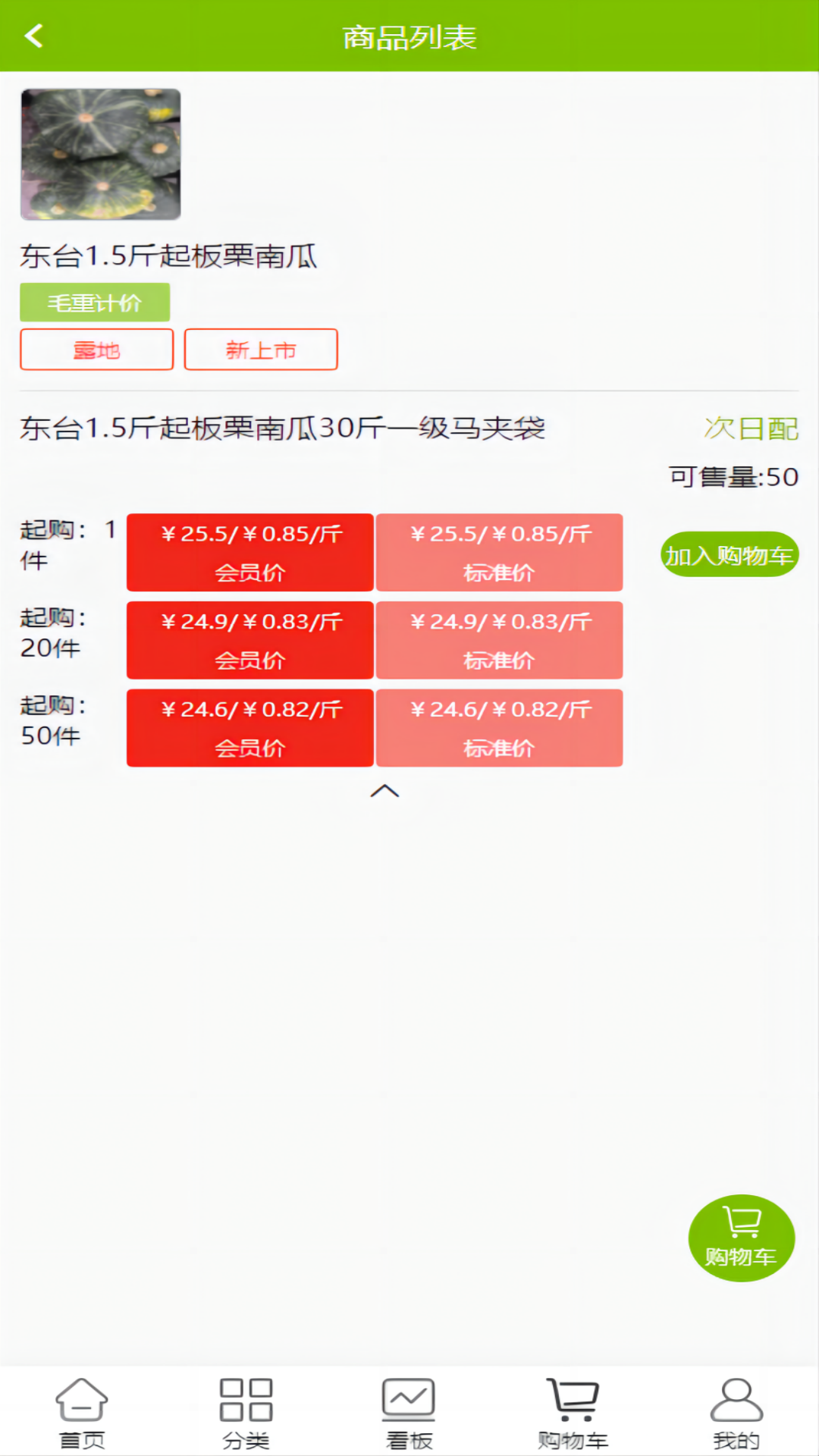This screenshot has height=1456, width=819.
Task: Open the 看板 tab
Action: coord(409,1412)
